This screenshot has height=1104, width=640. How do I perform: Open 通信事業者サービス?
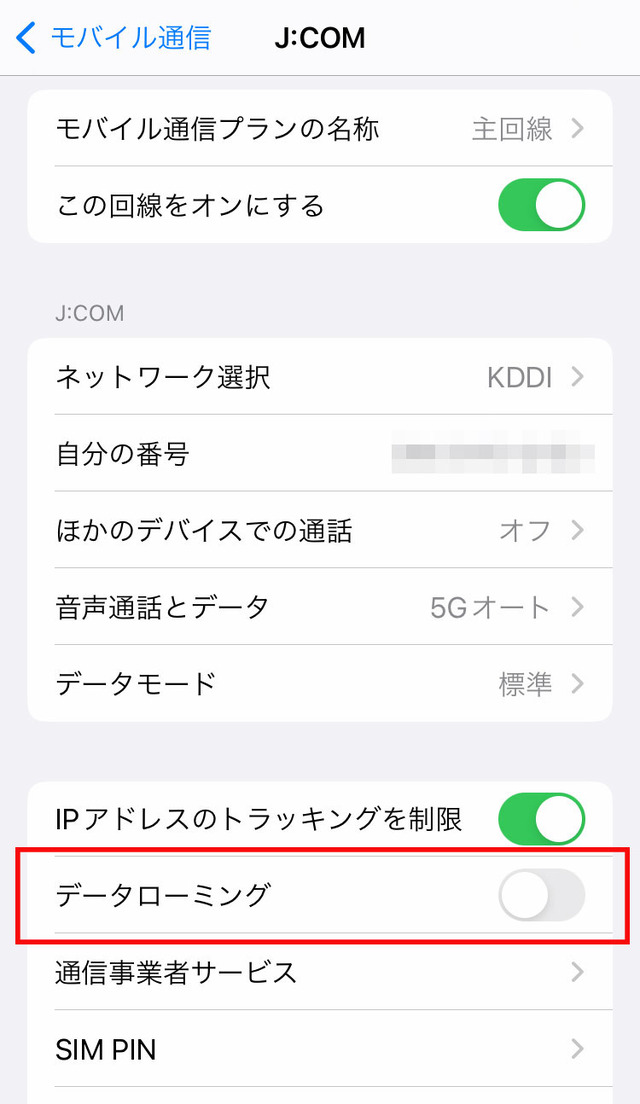(320, 972)
